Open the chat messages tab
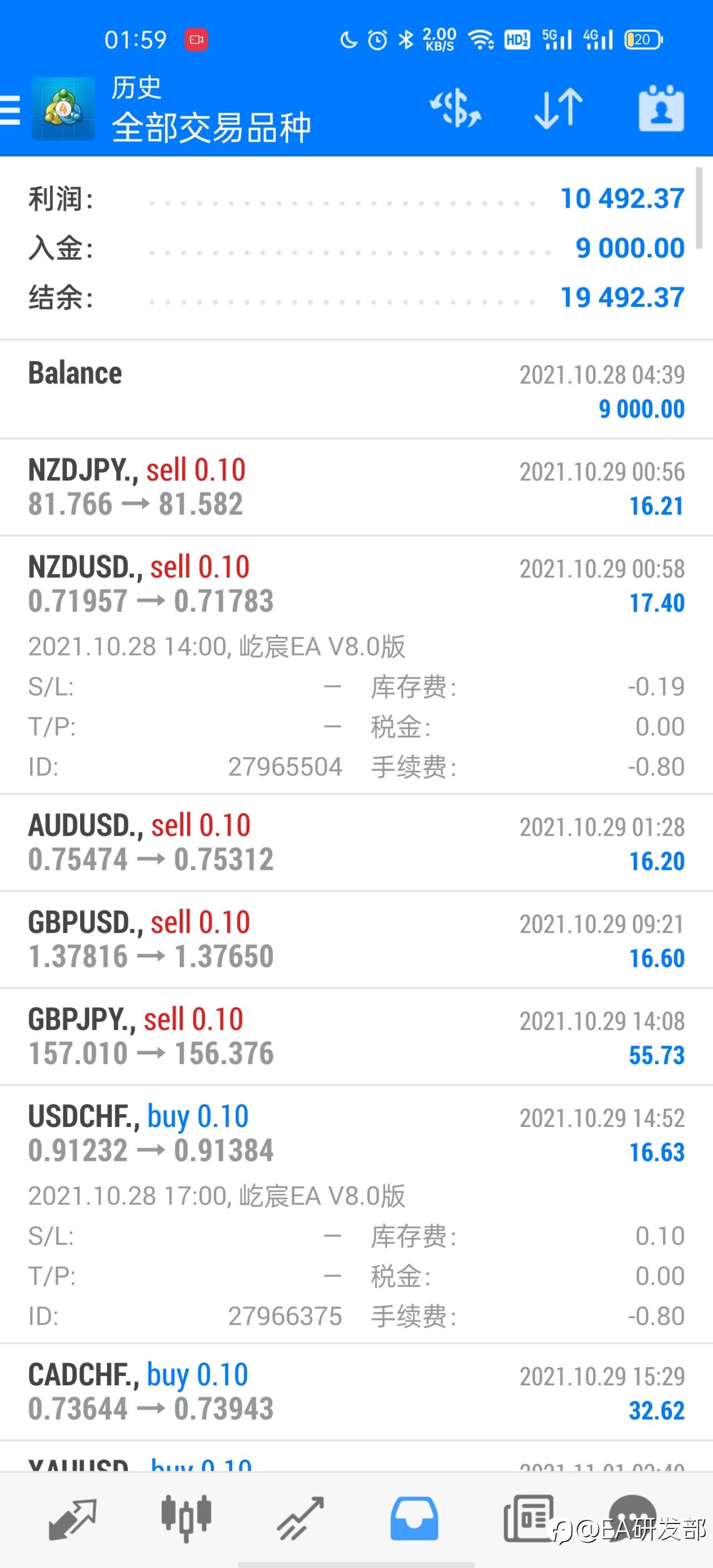 [633, 1516]
